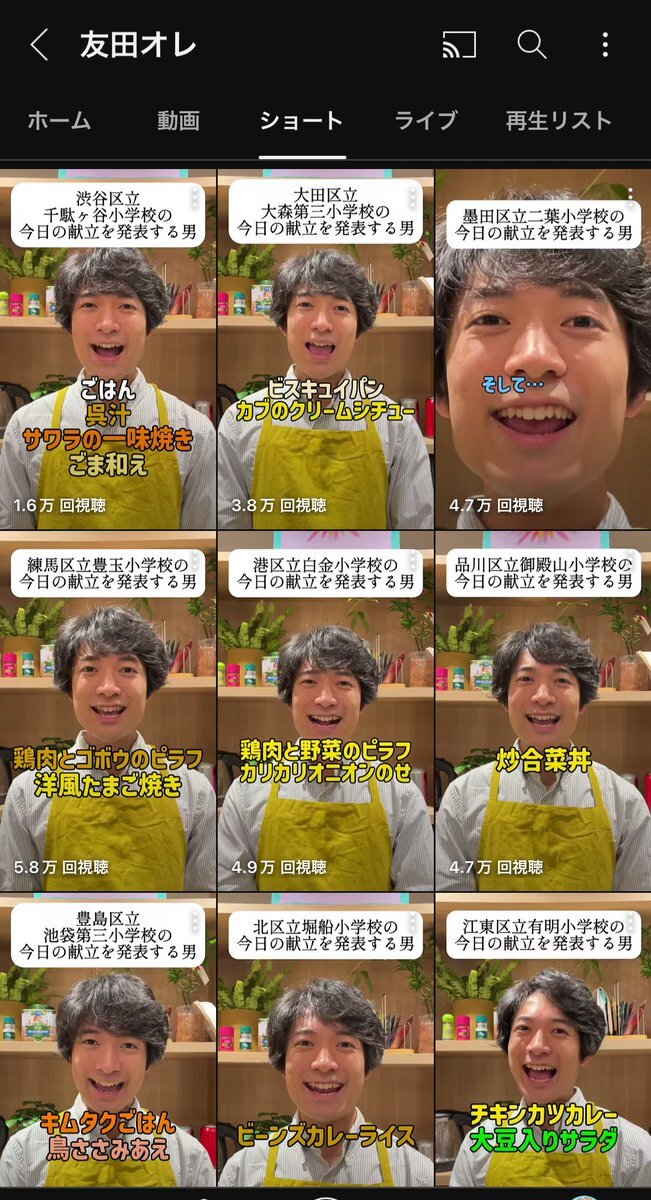This screenshot has height=1200, width=651.
Task: Switch to the 再生リスト tab
Action: [x=558, y=121]
